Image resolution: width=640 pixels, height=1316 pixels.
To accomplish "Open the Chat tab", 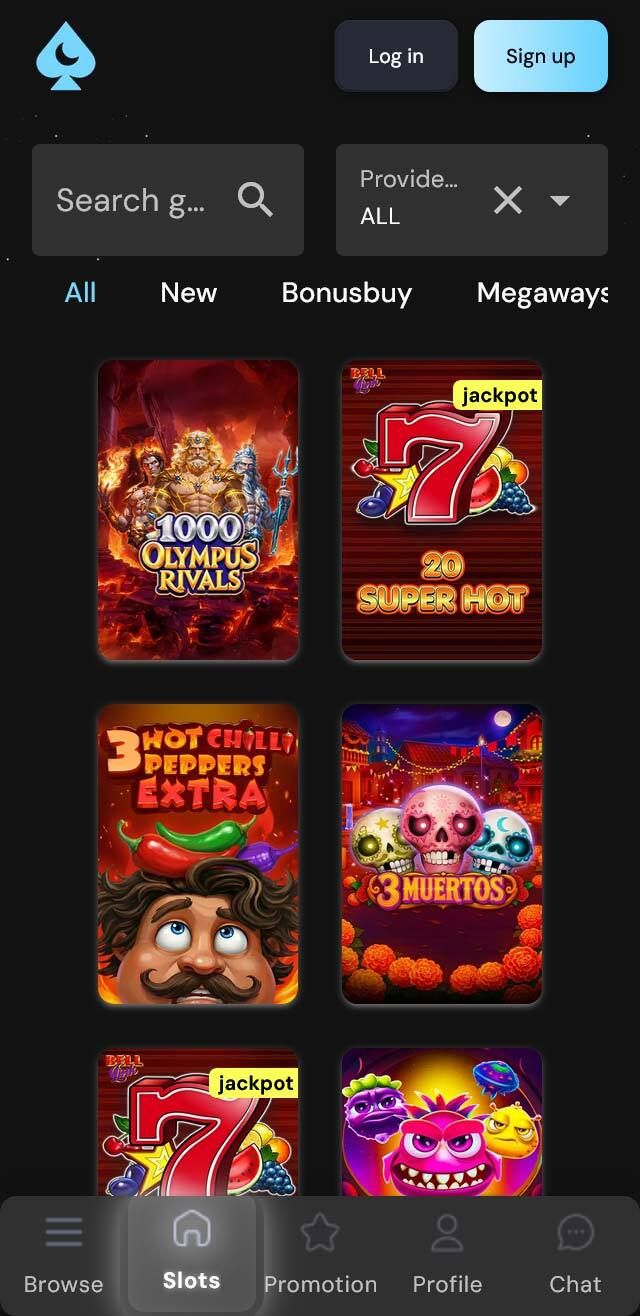I will point(575,1254).
